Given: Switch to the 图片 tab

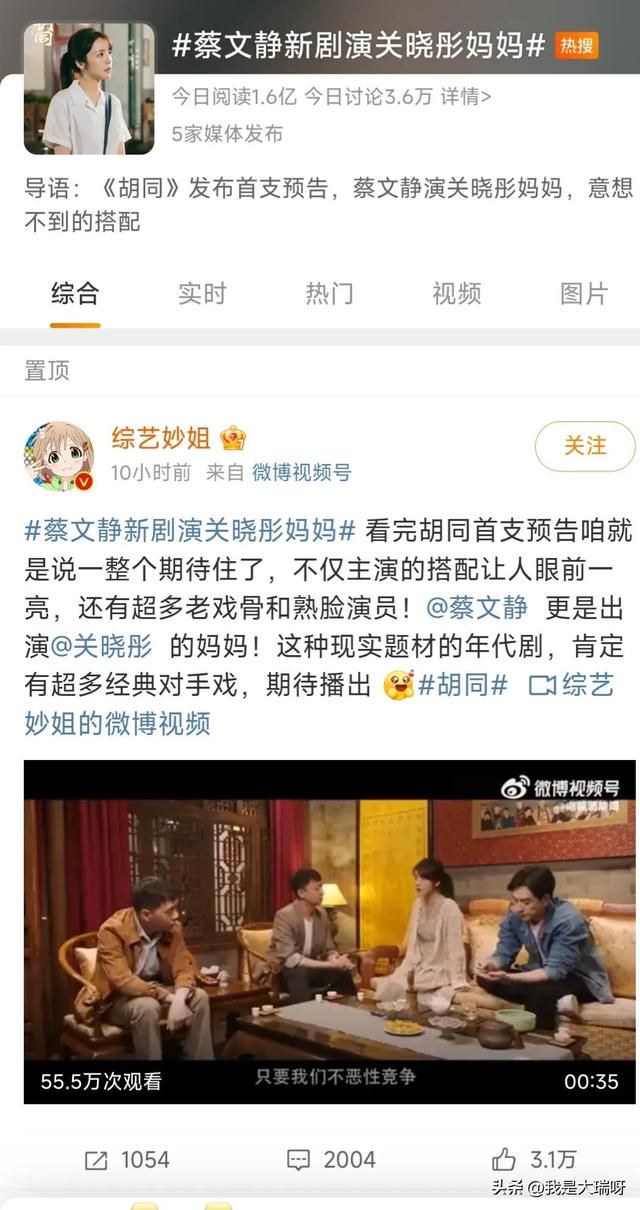Looking at the screenshot, I should pyautogui.click(x=584, y=294).
